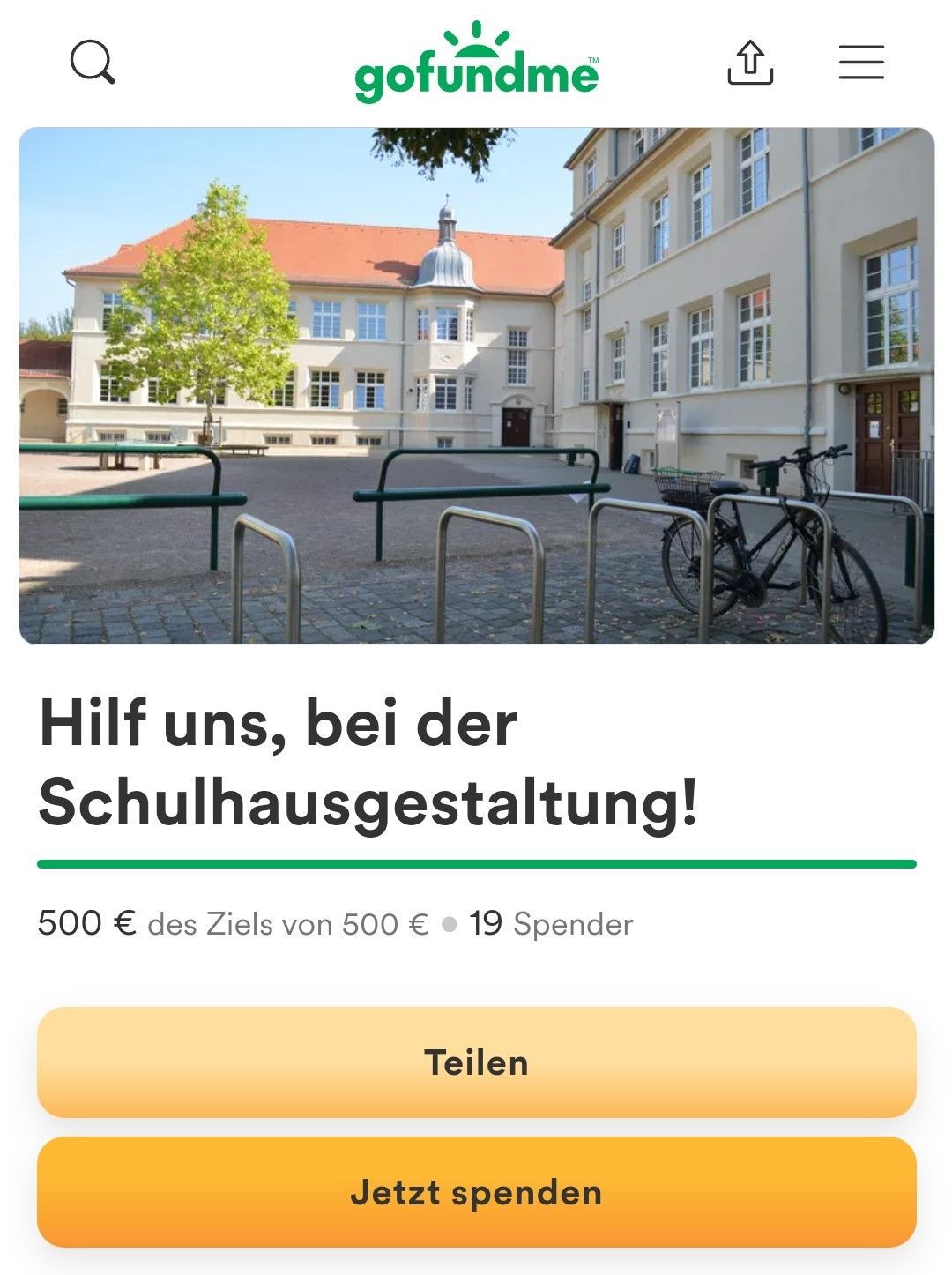This screenshot has width=952, height=1275.
Task: Tap the Teilen button
Action: 476,1062
